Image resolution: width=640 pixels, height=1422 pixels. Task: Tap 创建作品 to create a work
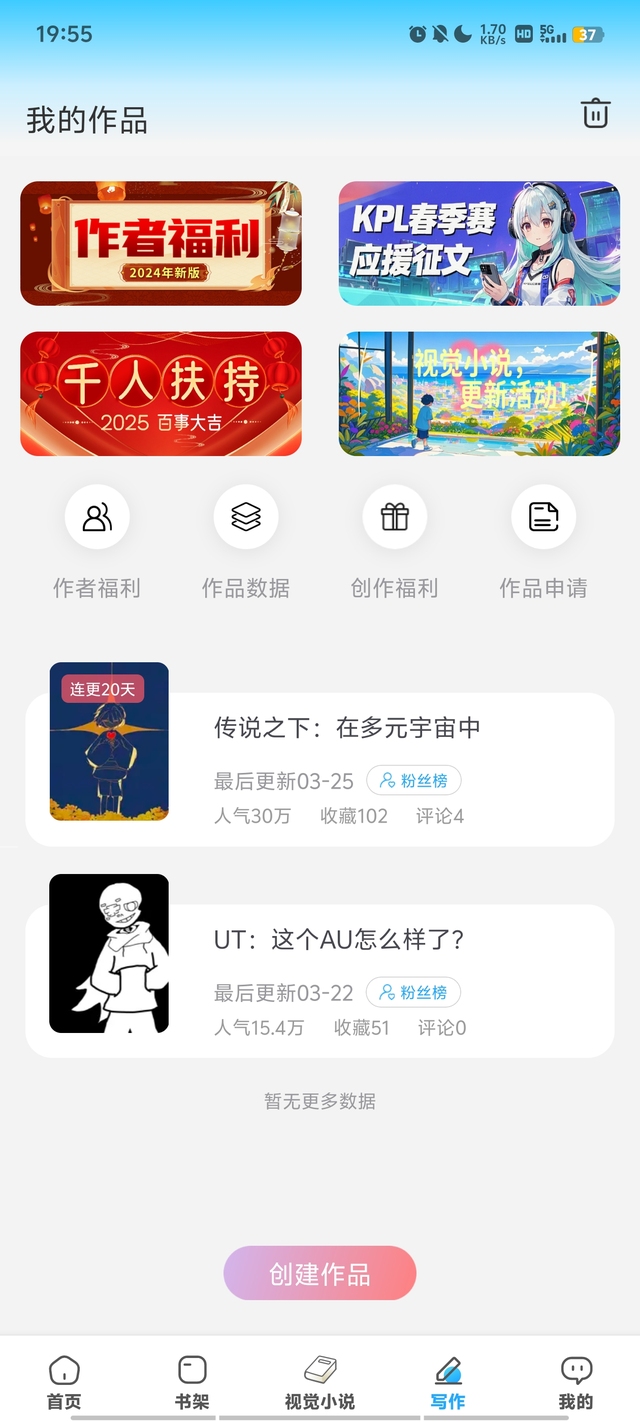pyautogui.click(x=320, y=1273)
